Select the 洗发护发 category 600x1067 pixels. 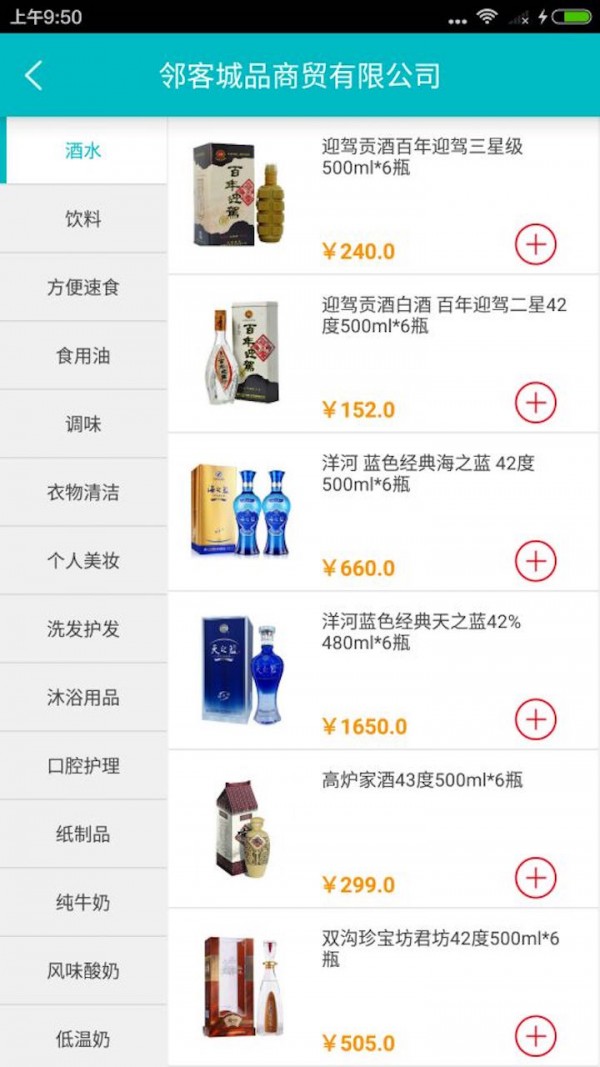[83, 629]
